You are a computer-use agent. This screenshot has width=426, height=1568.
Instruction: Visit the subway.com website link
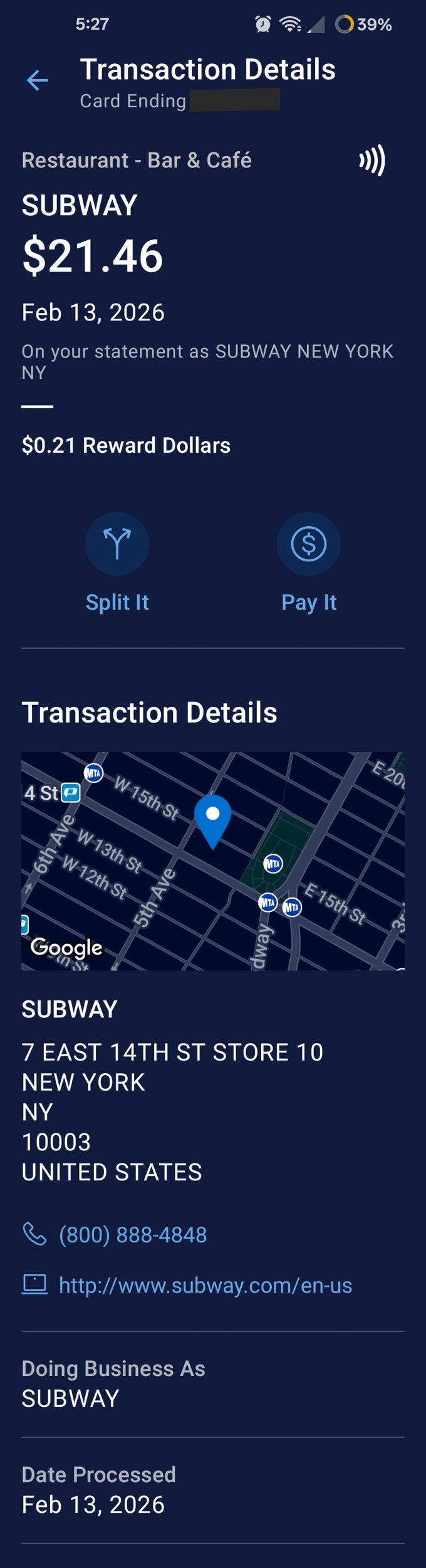(x=205, y=1285)
